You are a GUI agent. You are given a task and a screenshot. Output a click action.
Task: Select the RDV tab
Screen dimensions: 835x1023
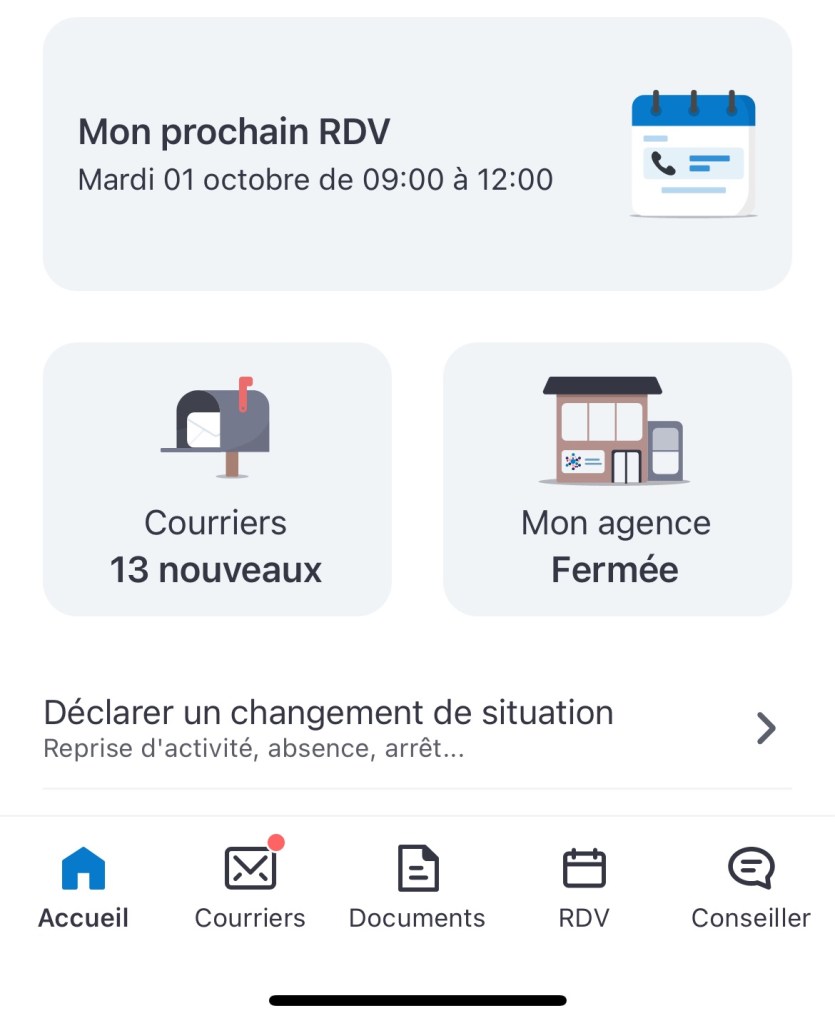click(584, 887)
